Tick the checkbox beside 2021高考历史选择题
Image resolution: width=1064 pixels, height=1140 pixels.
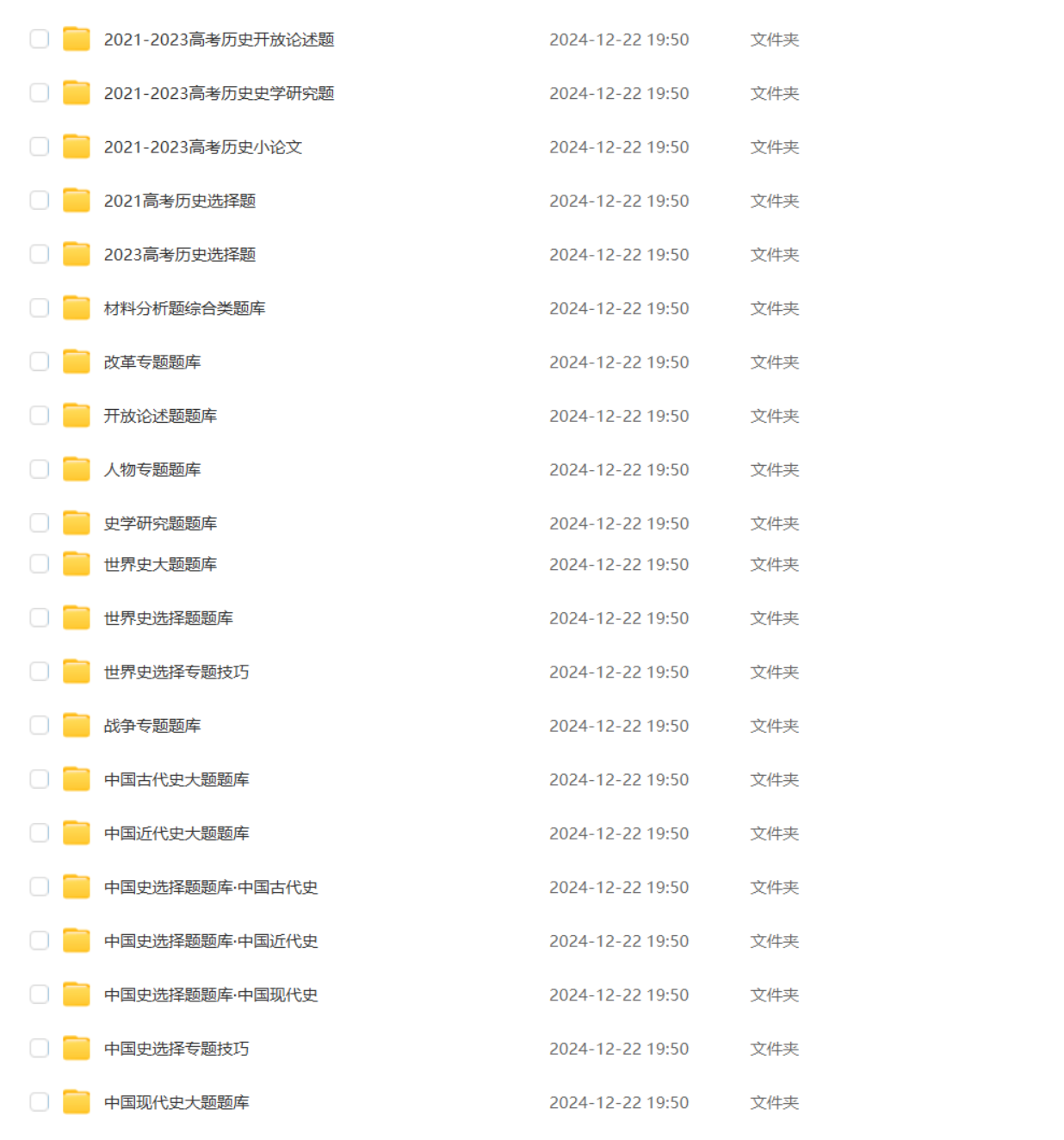[x=40, y=201]
